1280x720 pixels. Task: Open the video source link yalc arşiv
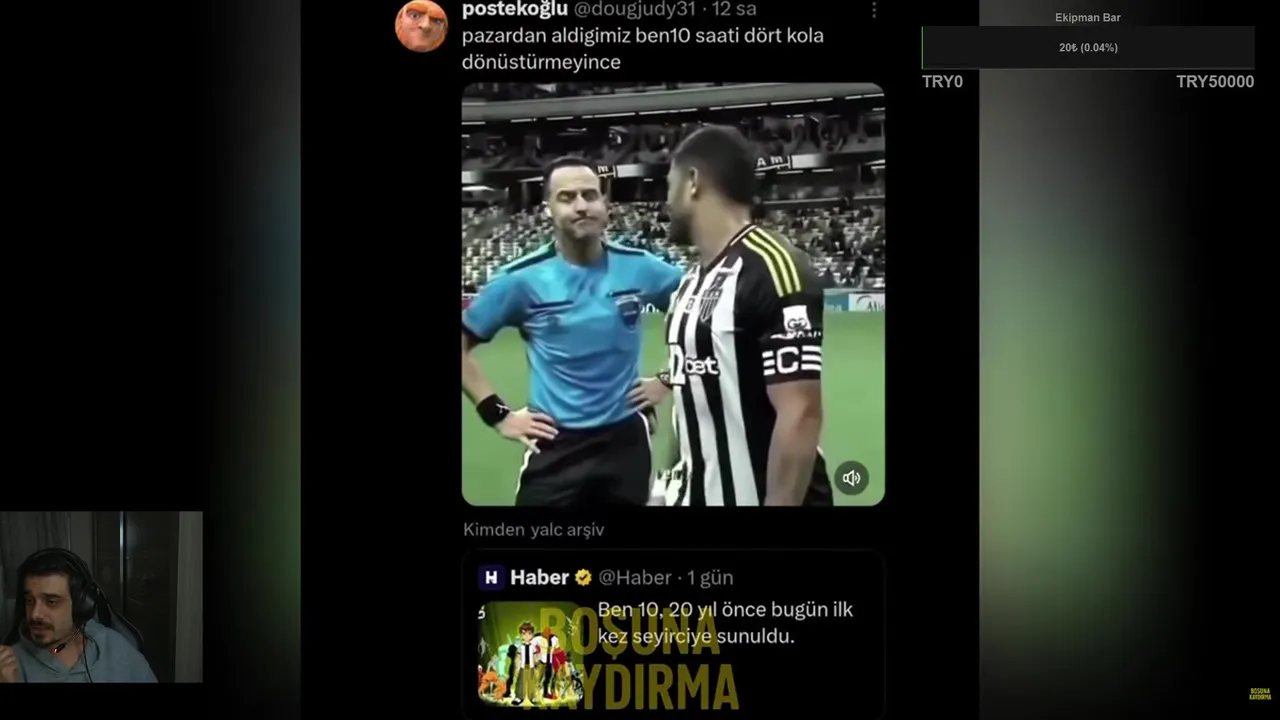coord(571,530)
